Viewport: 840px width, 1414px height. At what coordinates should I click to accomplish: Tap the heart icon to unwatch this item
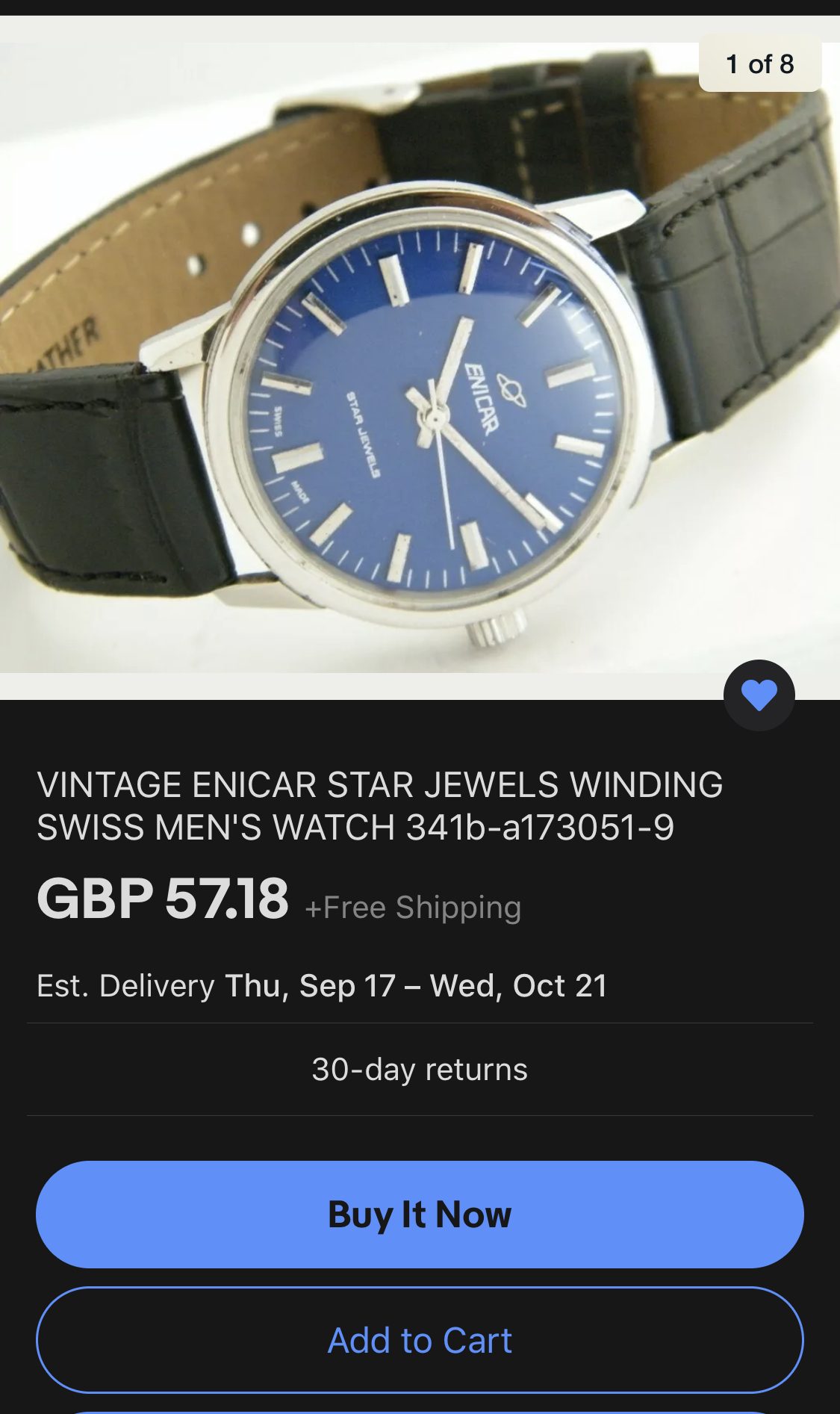click(759, 695)
